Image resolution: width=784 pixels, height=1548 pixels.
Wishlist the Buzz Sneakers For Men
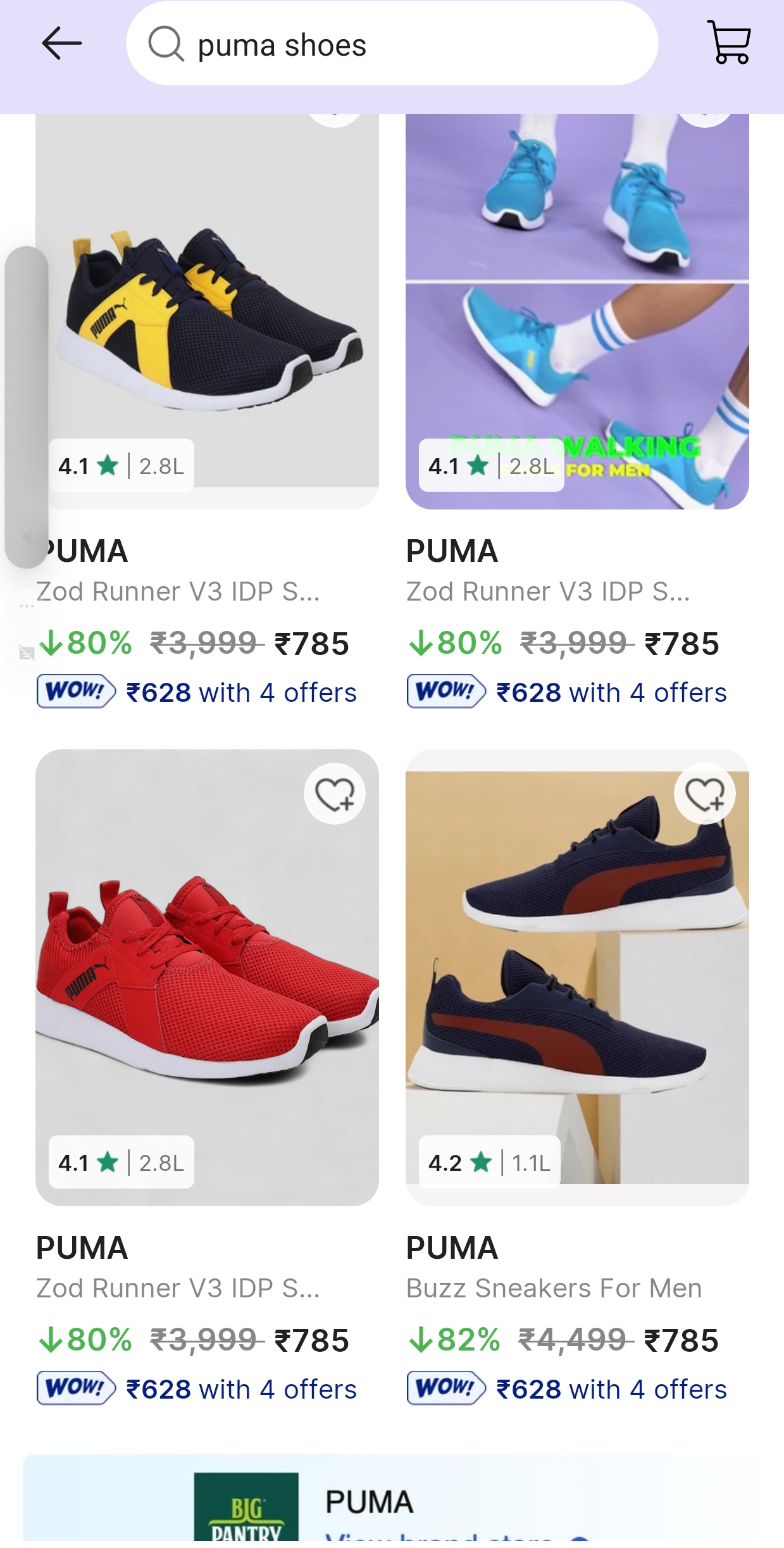(x=704, y=794)
